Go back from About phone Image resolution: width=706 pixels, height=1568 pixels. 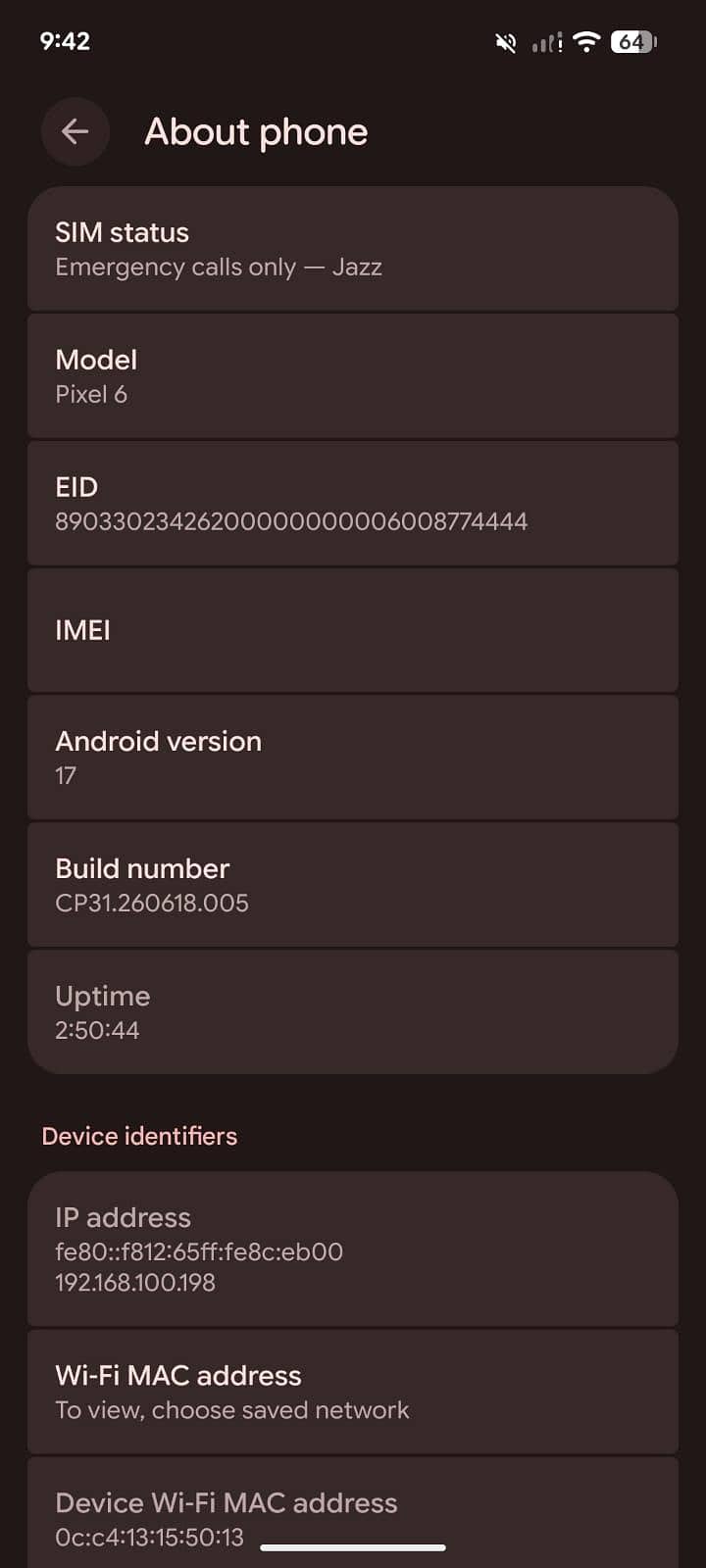tap(75, 131)
